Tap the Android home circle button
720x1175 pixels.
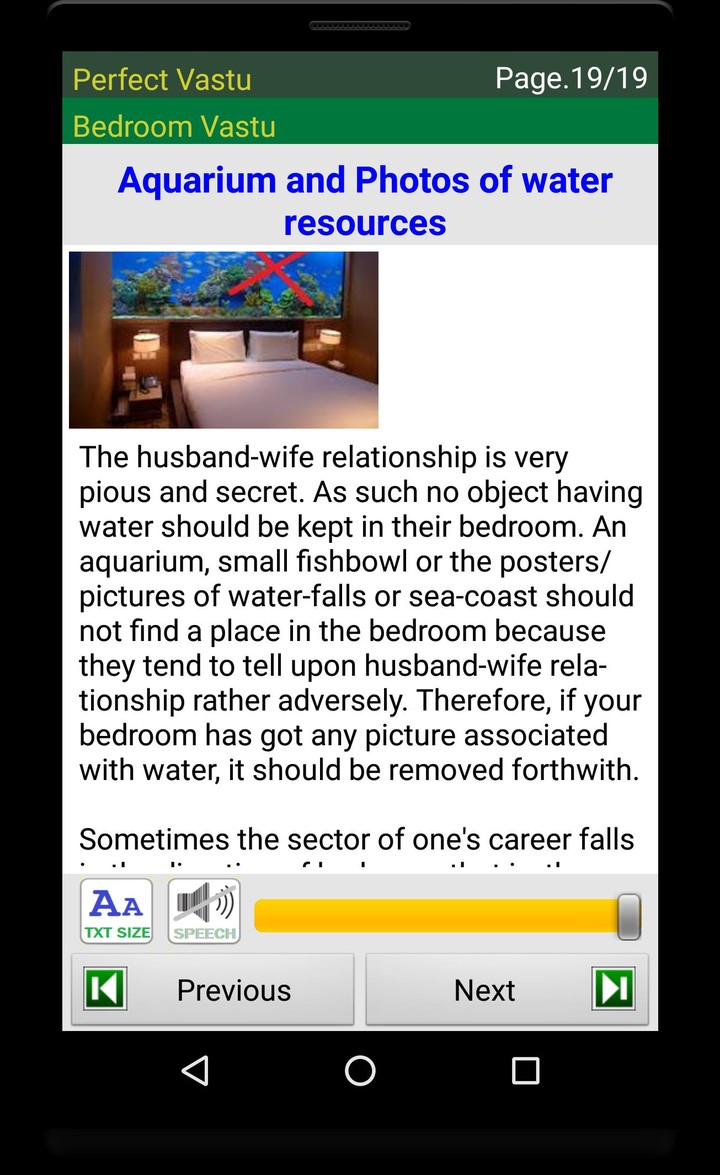[359, 1070]
